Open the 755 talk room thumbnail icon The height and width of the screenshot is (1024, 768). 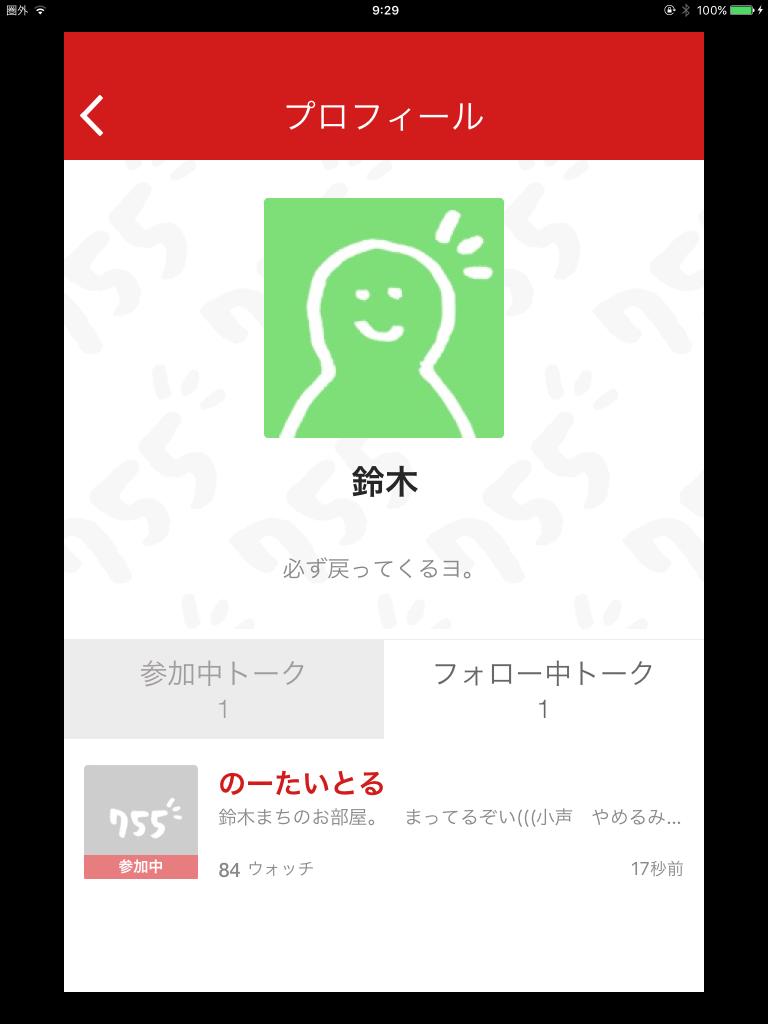(140, 820)
